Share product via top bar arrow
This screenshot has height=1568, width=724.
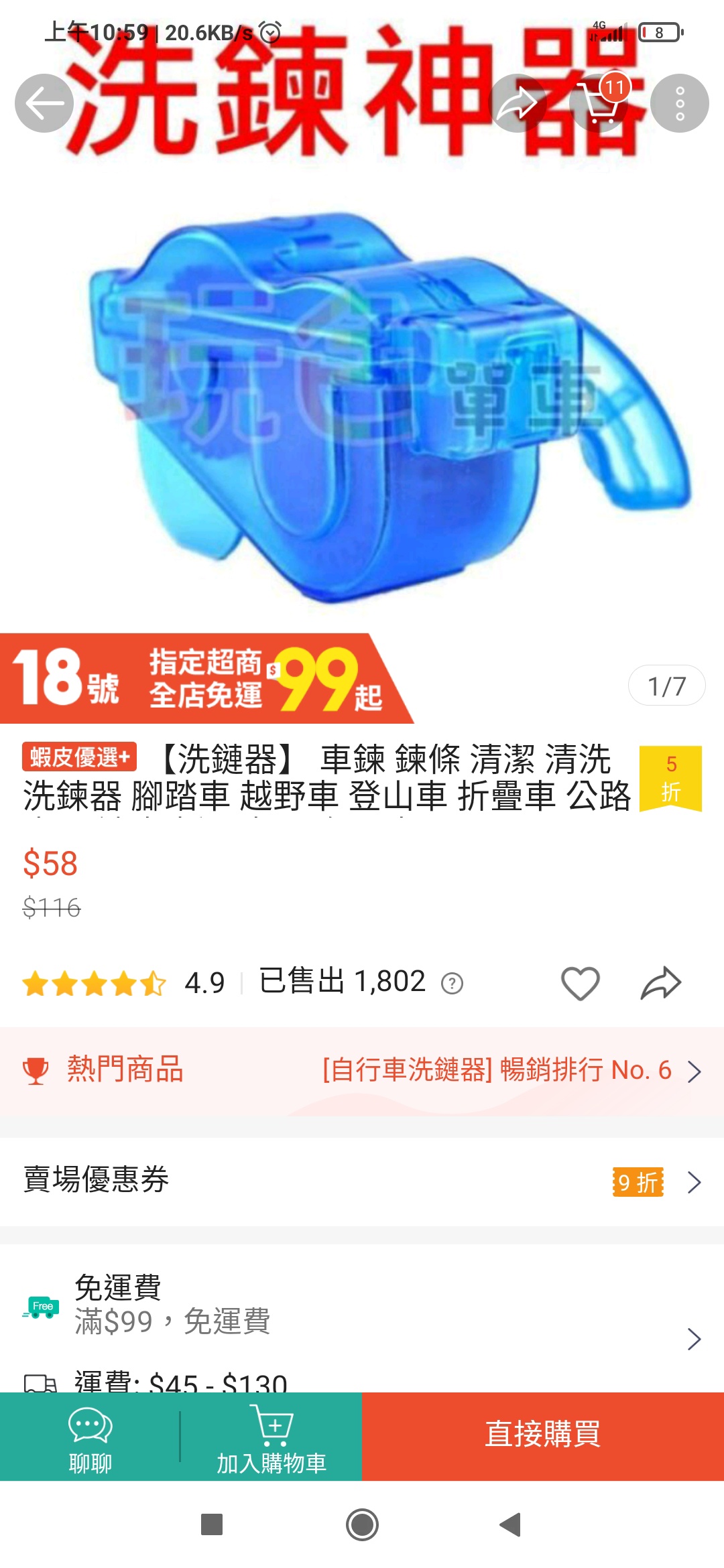point(518,103)
